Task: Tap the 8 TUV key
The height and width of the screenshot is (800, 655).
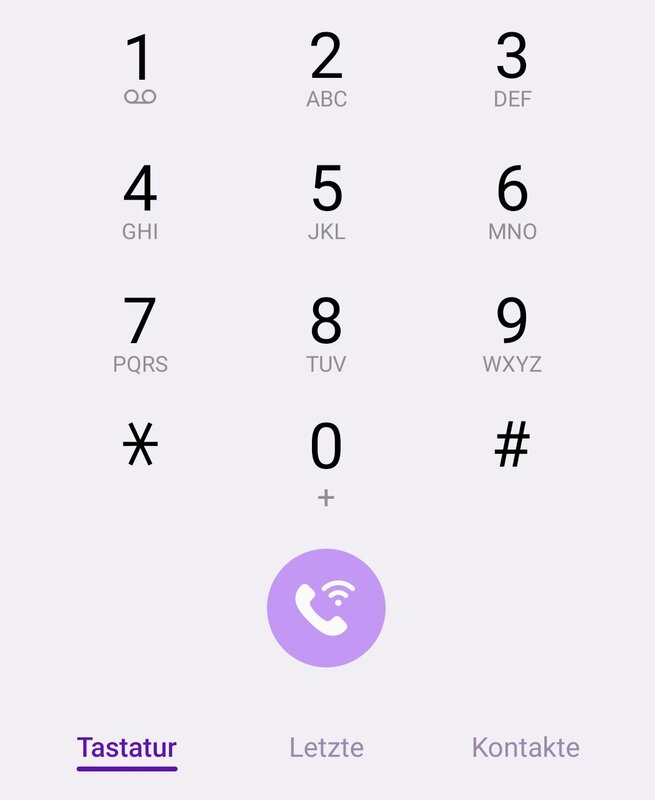Action: pos(326,334)
